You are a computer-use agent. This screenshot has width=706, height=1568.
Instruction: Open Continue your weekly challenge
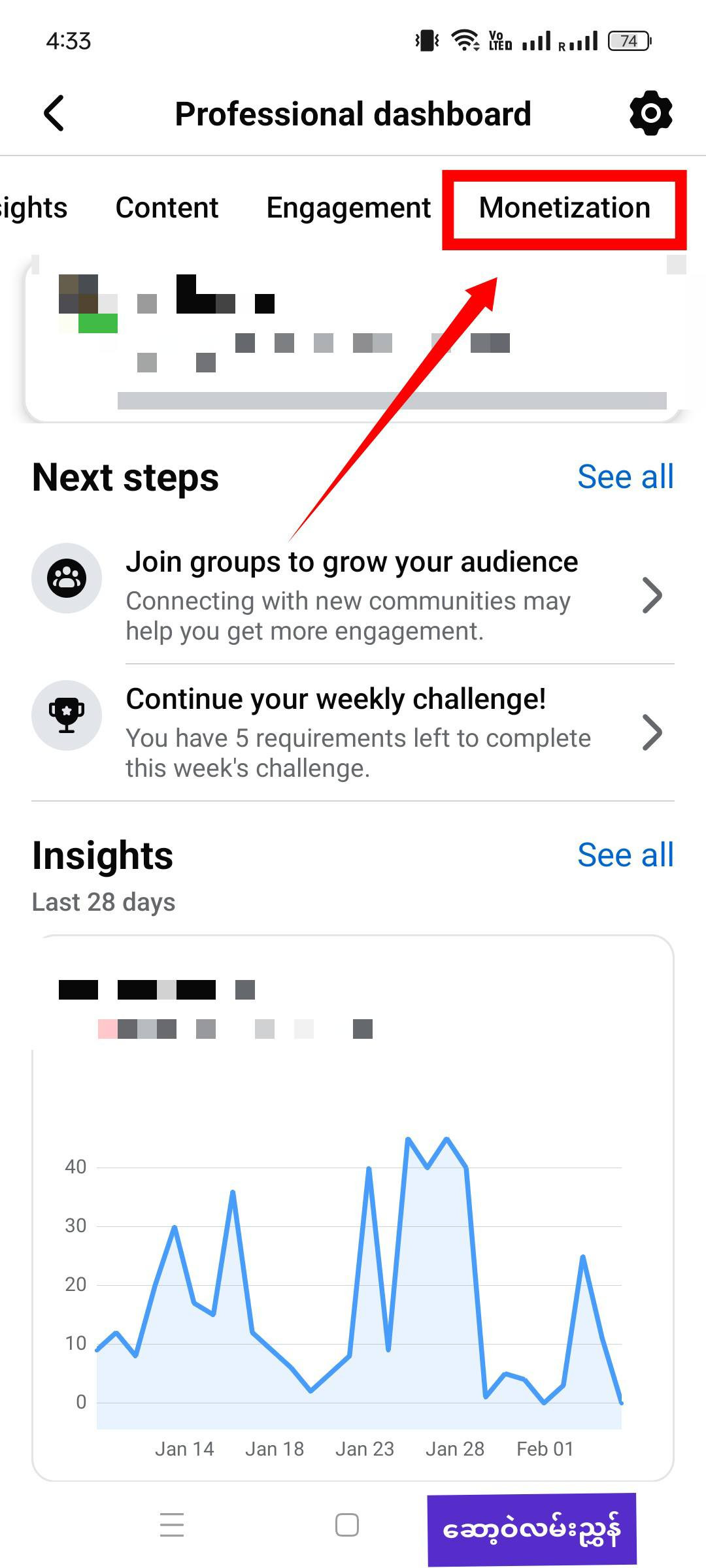tap(353, 732)
